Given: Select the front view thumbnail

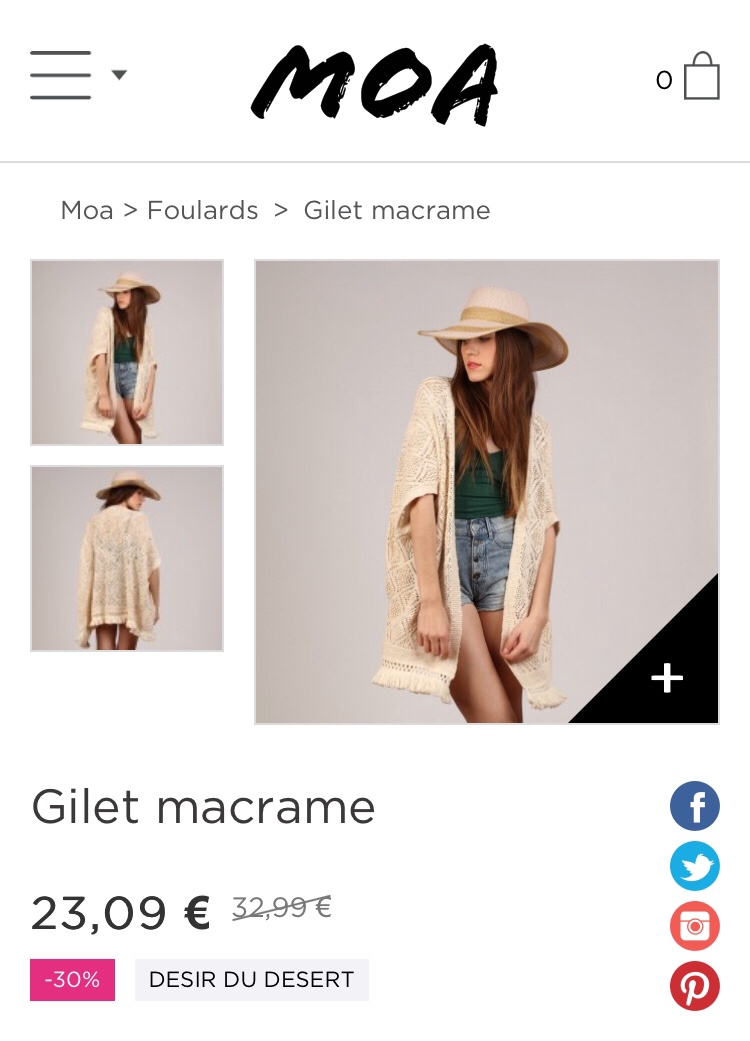Looking at the screenshot, I should coord(127,352).
